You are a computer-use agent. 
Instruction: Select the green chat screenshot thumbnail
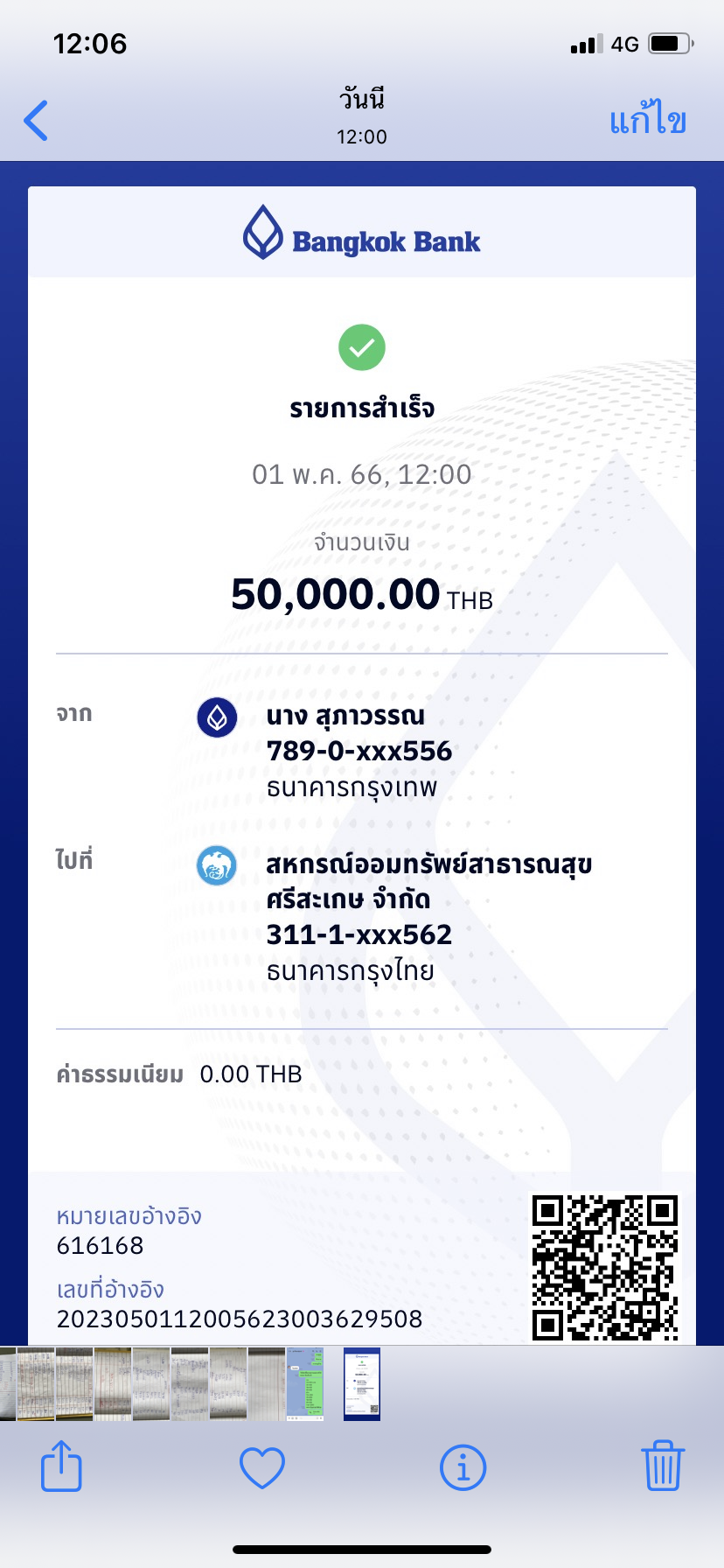pos(305,1384)
